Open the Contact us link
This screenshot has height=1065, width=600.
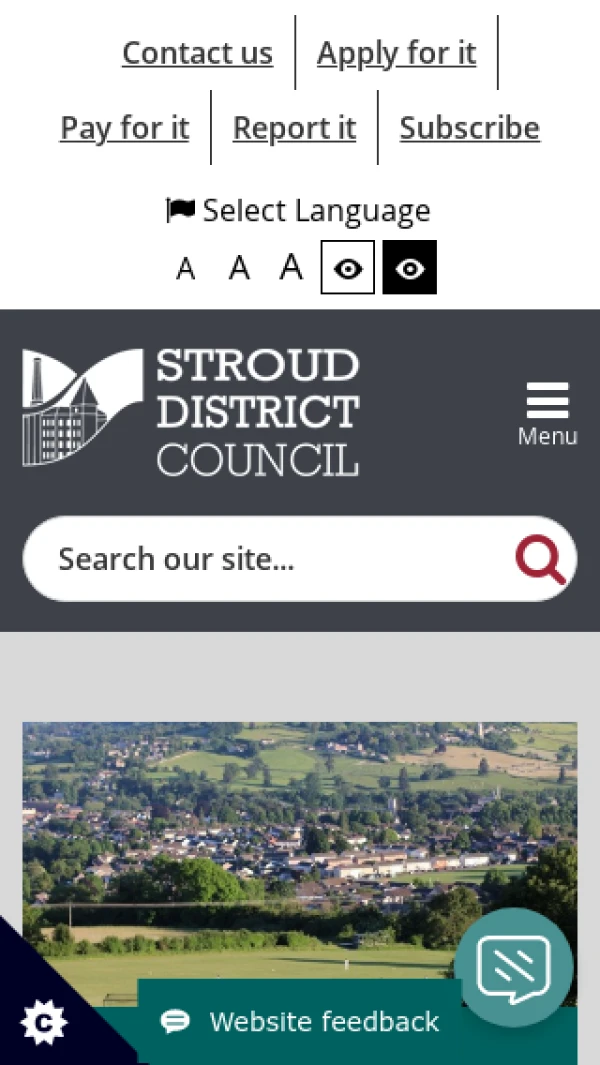(x=197, y=53)
